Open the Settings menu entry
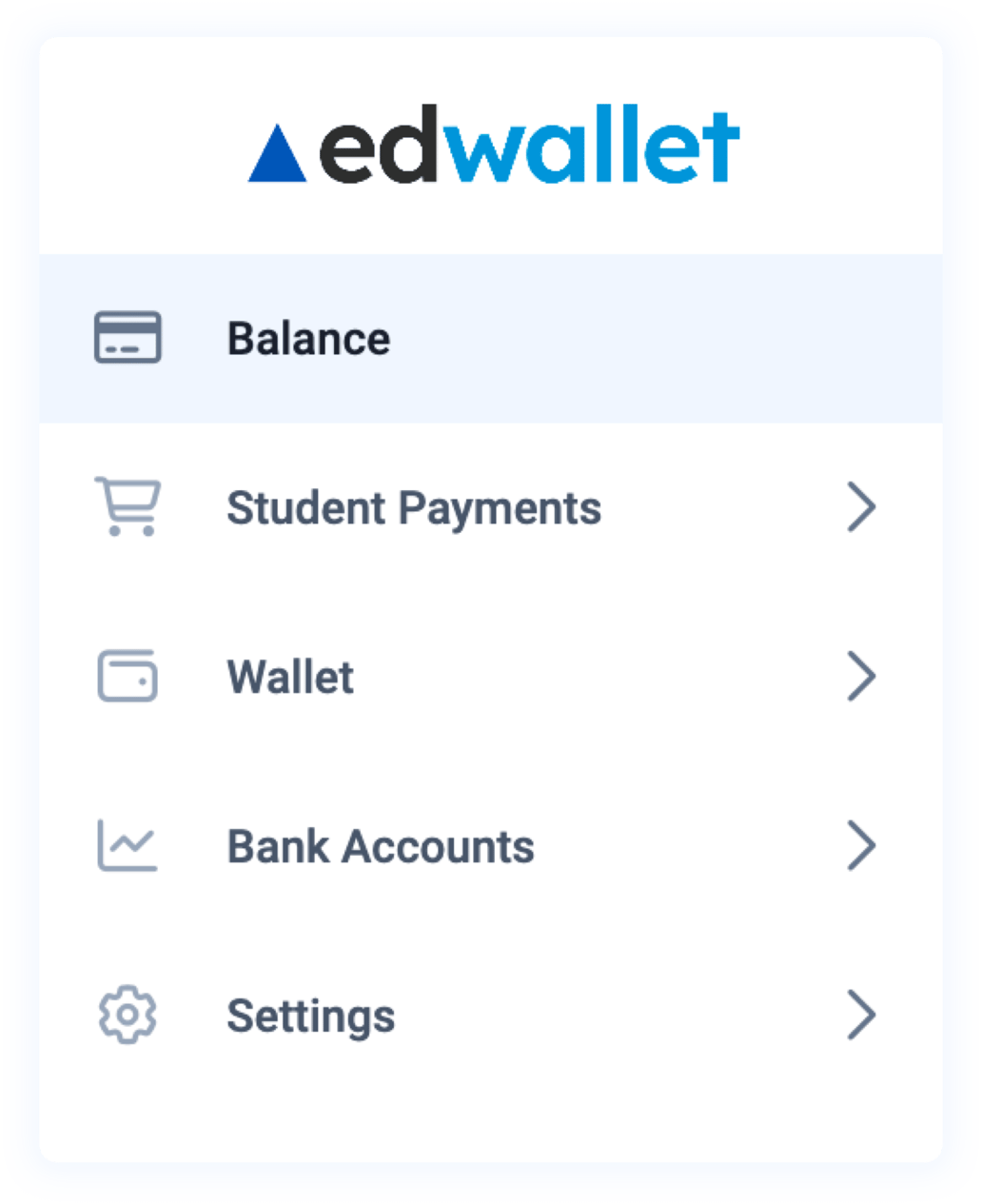This screenshot has height=1204, width=982. click(x=312, y=1015)
